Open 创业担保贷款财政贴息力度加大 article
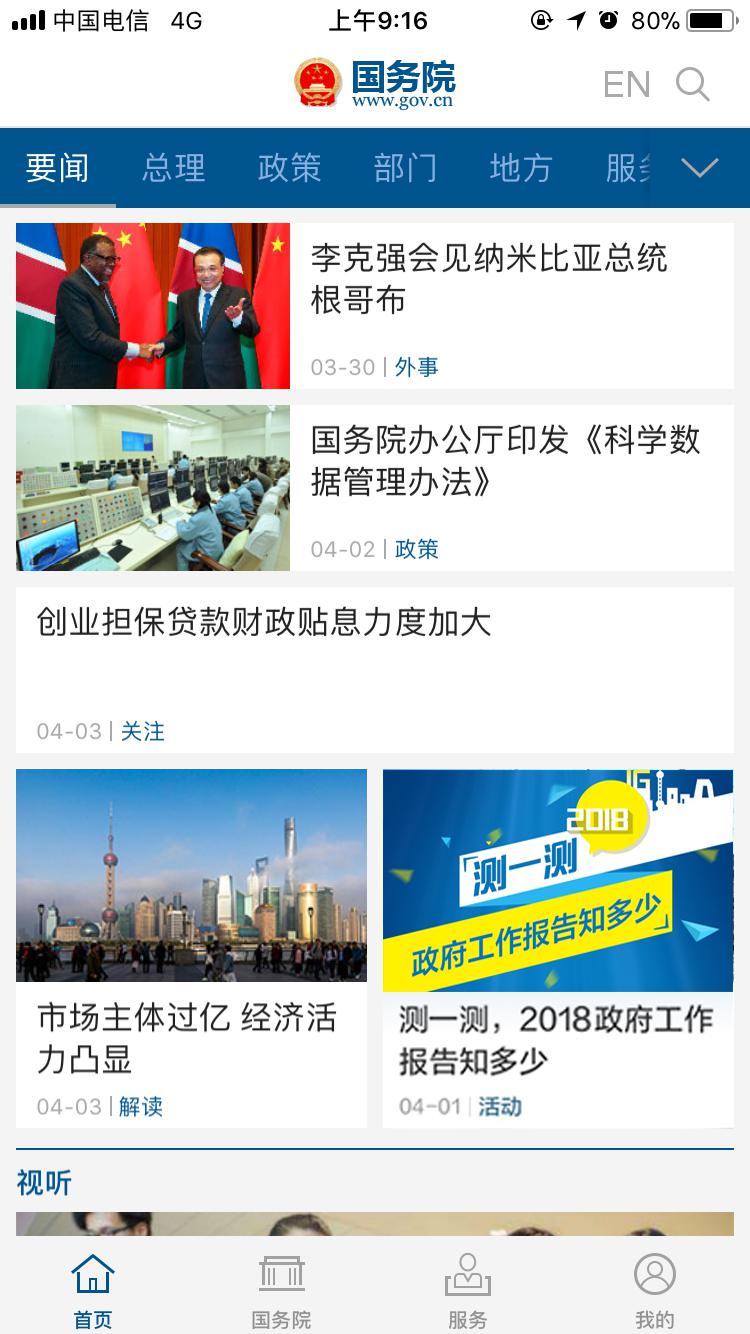Screen dimensions: 750x1334 264,623
